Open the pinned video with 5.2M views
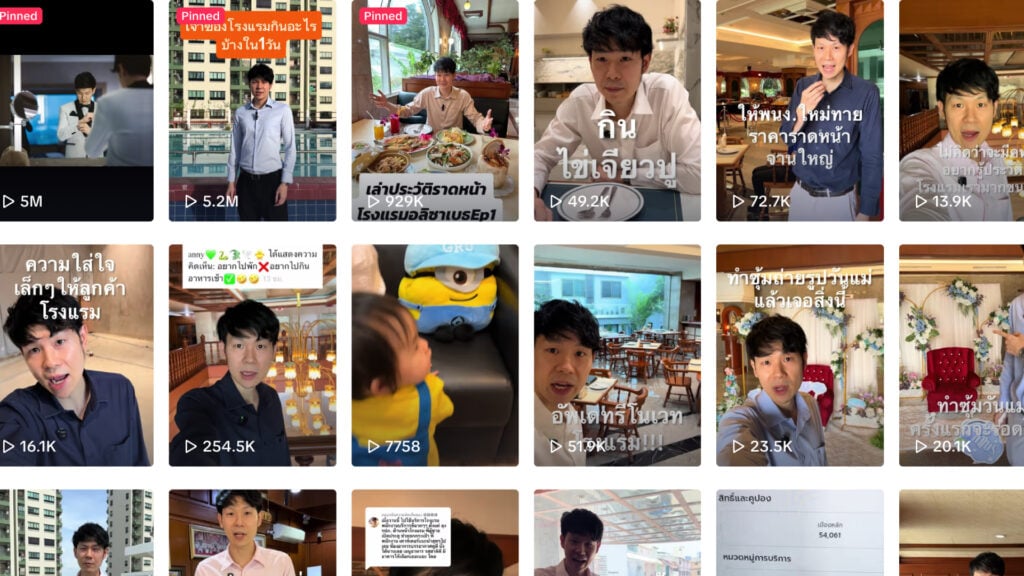The height and width of the screenshot is (576, 1024). point(252,110)
